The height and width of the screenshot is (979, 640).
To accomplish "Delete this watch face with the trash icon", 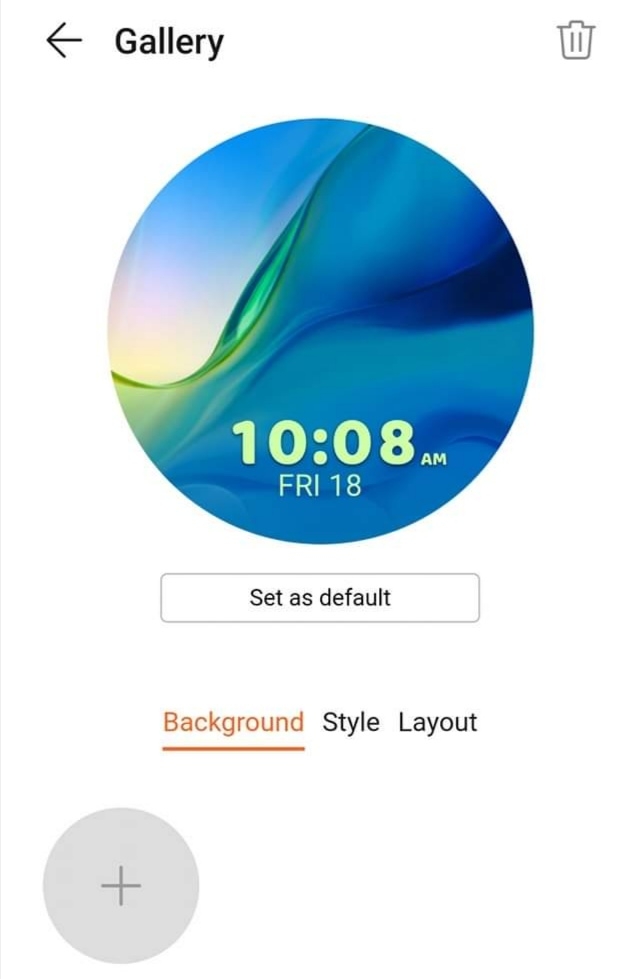I will pos(575,41).
